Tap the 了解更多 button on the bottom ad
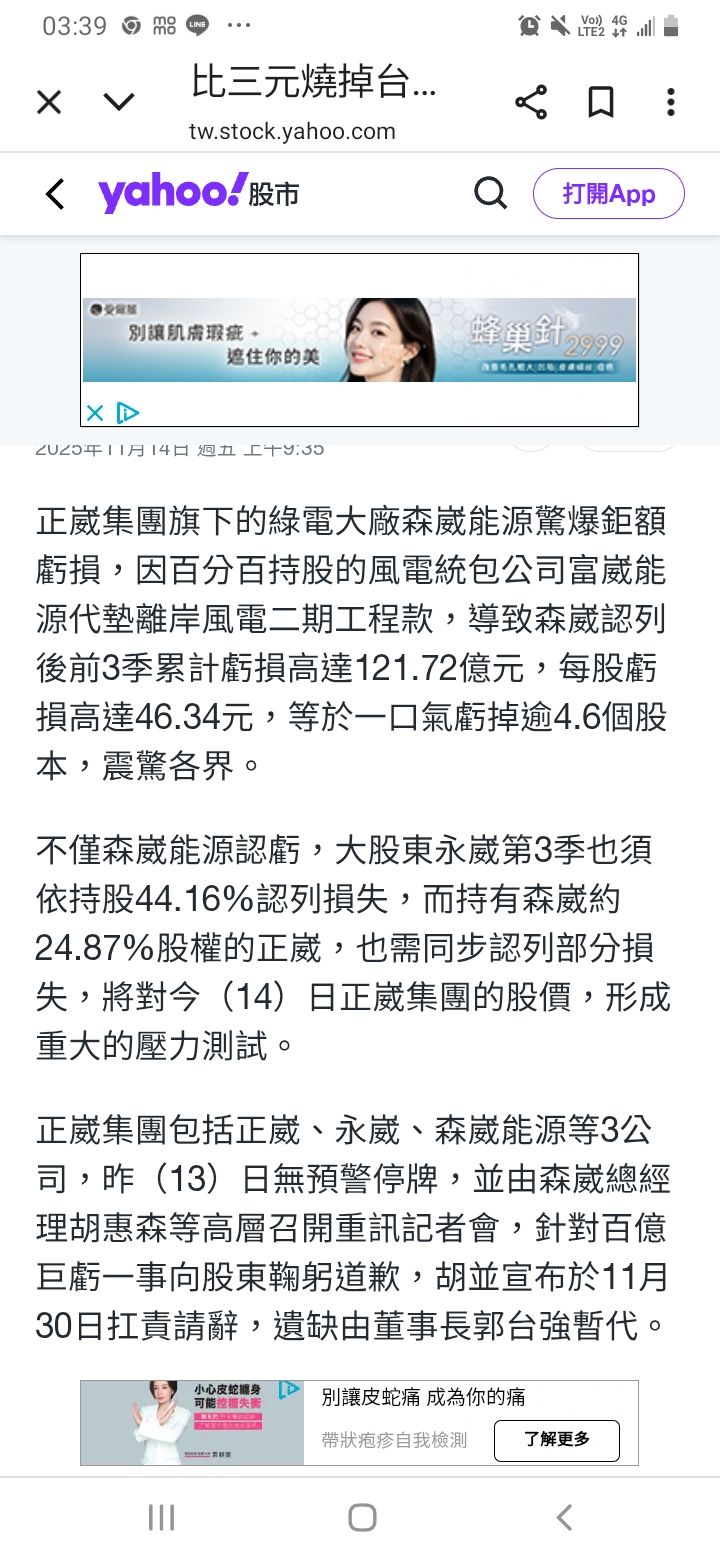720x1560 pixels. (x=557, y=1441)
